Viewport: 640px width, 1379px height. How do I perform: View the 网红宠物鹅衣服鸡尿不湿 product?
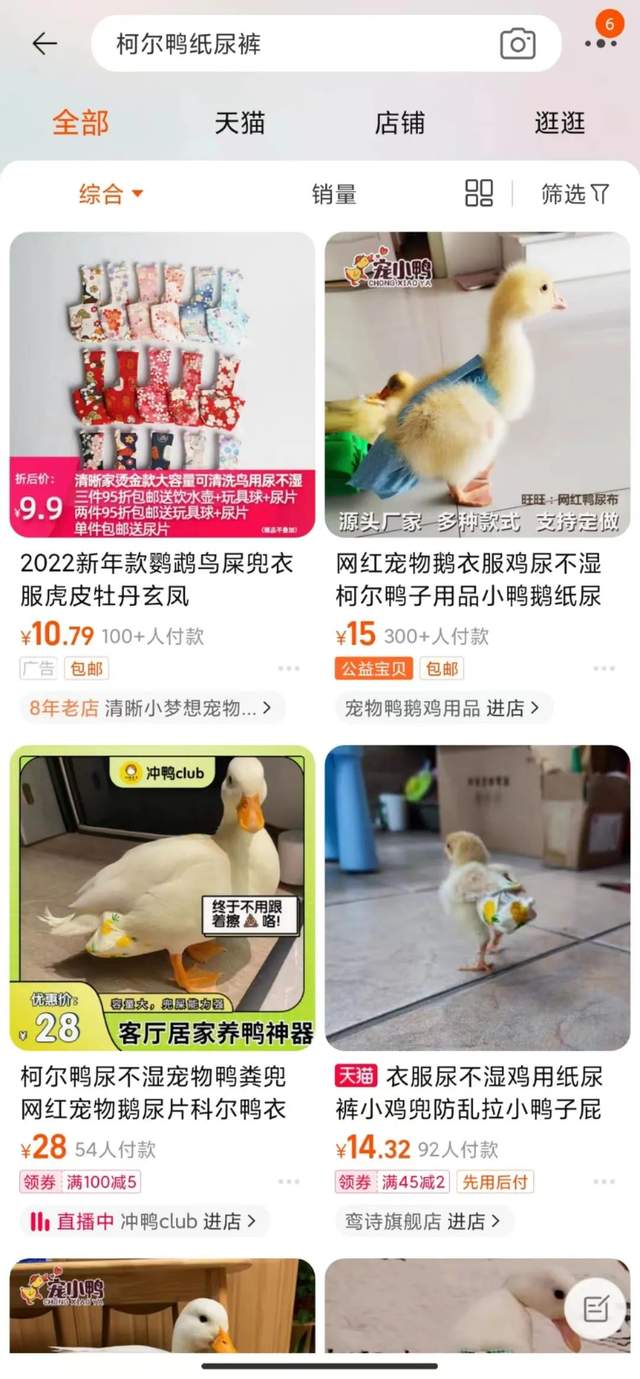pos(477,385)
